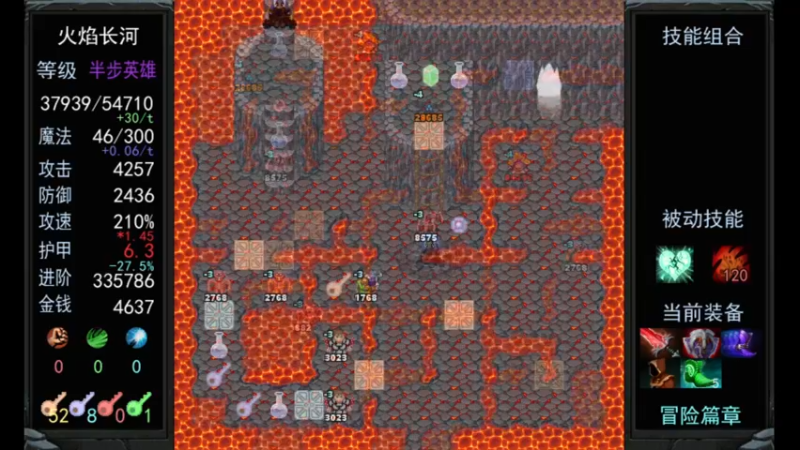Image resolution: width=800 pixels, height=450 pixels.
Task: Tap the blue lightning orb icon
Action: 136,337
